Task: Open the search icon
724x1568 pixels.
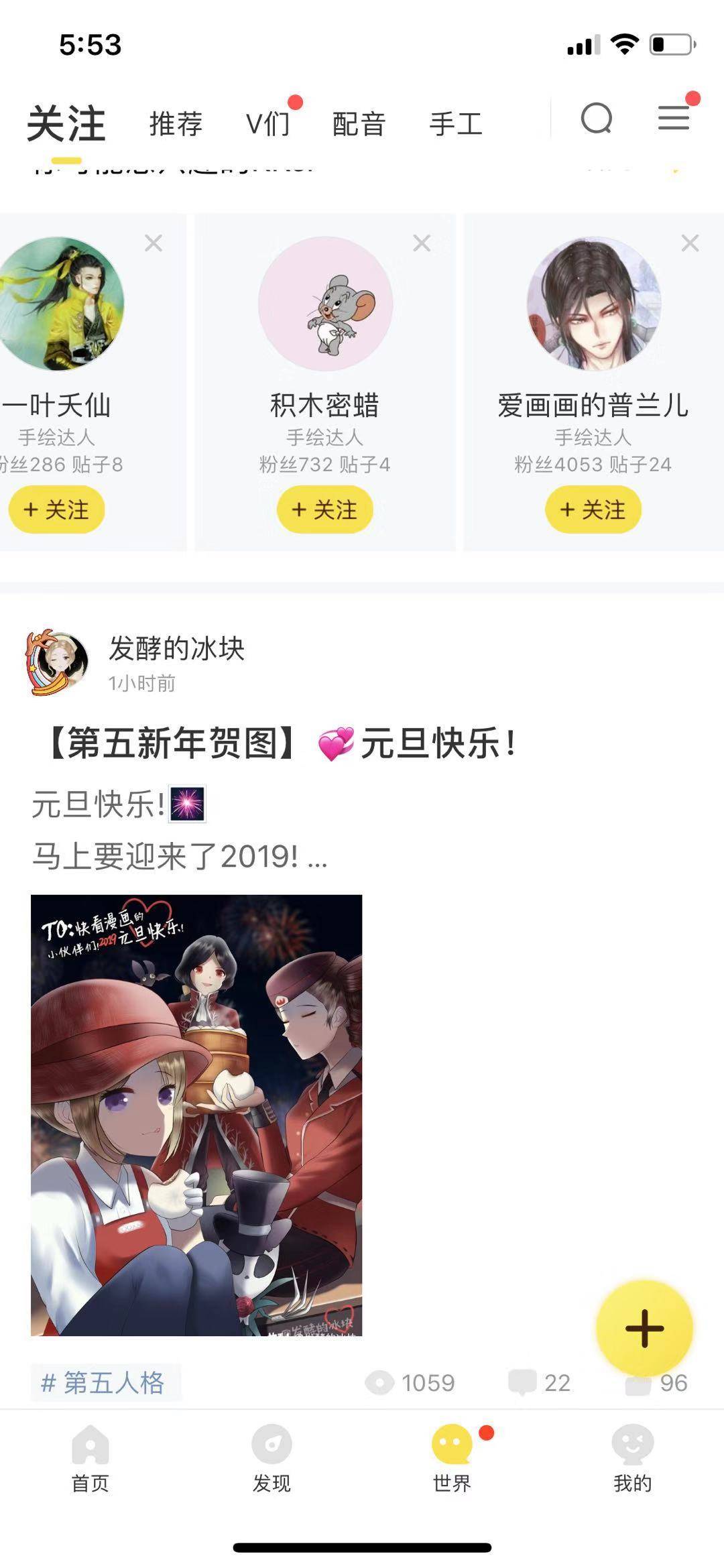Action: pos(596,119)
